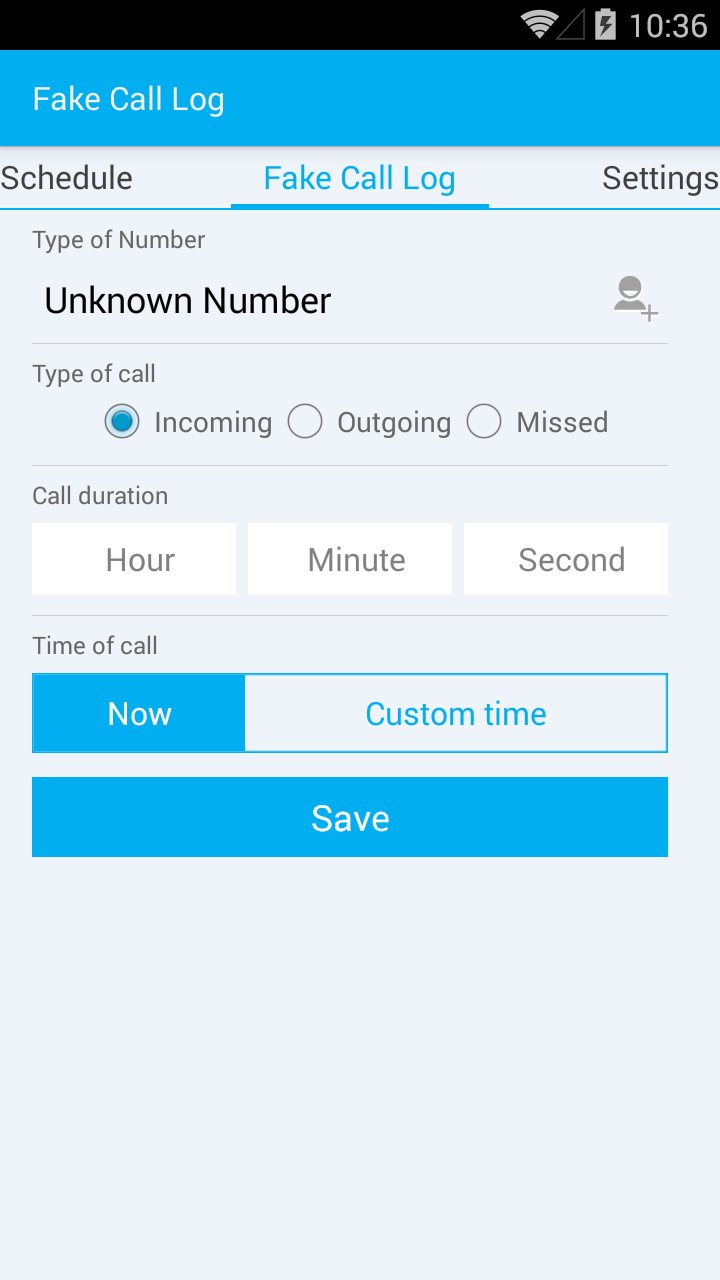Viewport: 720px width, 1280px height.
Task: Click the clock showing 10:36
Action: click(667, 25)
